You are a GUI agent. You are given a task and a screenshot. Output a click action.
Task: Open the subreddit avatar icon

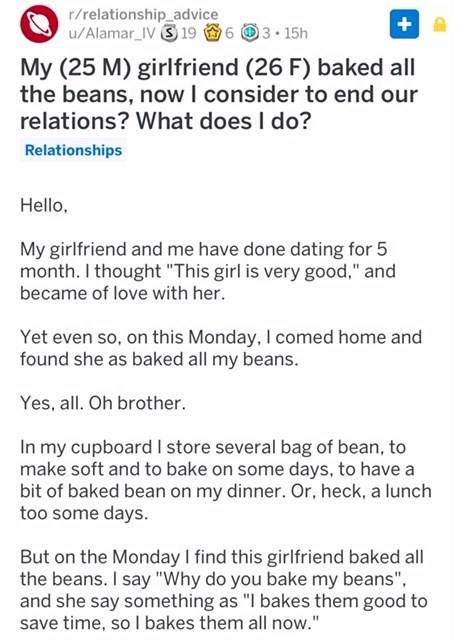pos(39,24)
